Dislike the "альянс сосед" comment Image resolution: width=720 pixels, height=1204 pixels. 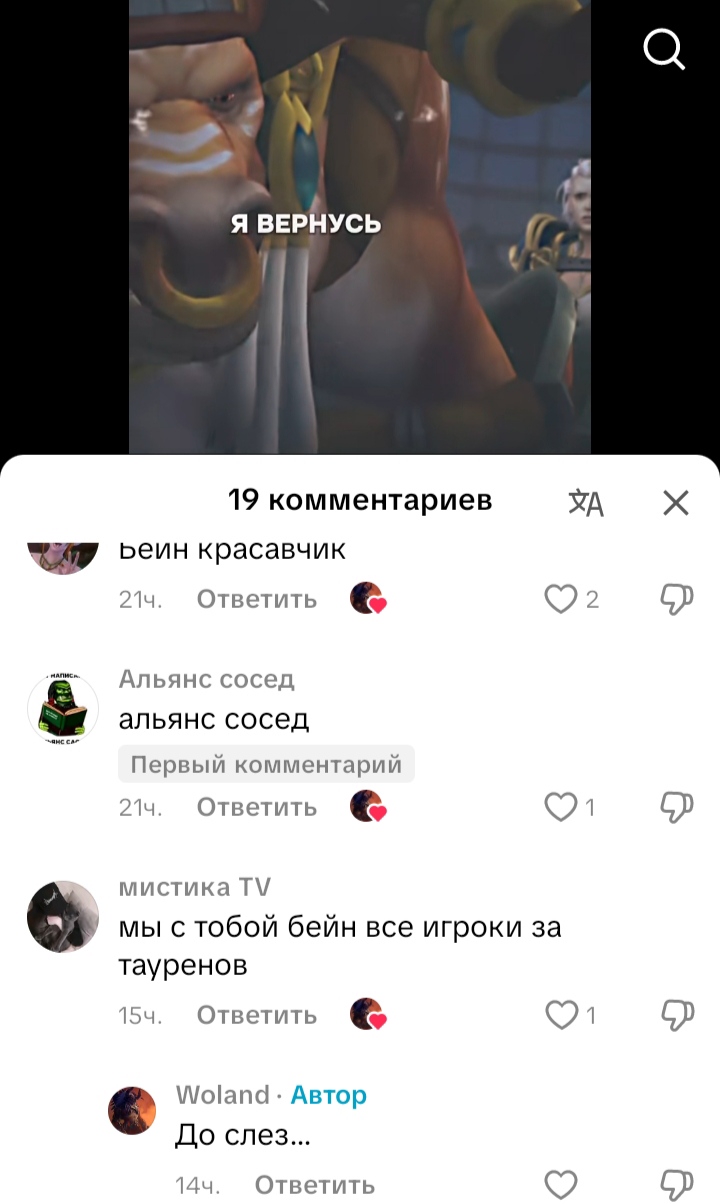(677, 807)
